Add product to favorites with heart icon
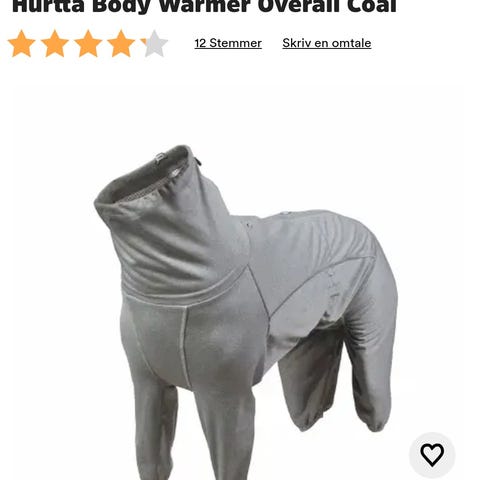Image resolution: width=480 pixels, height=480 pixels. coord(432,455)
